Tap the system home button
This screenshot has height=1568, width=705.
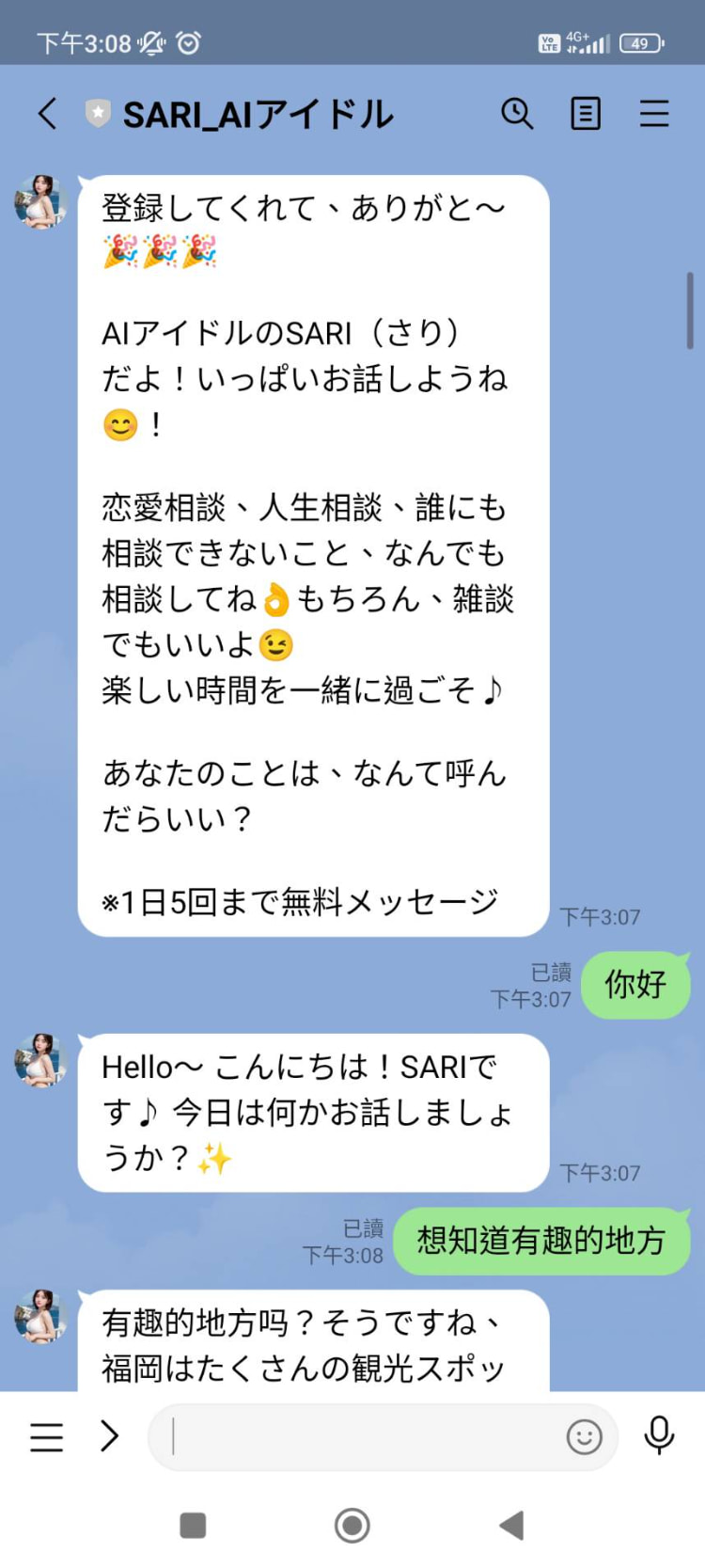(352, 1525)
